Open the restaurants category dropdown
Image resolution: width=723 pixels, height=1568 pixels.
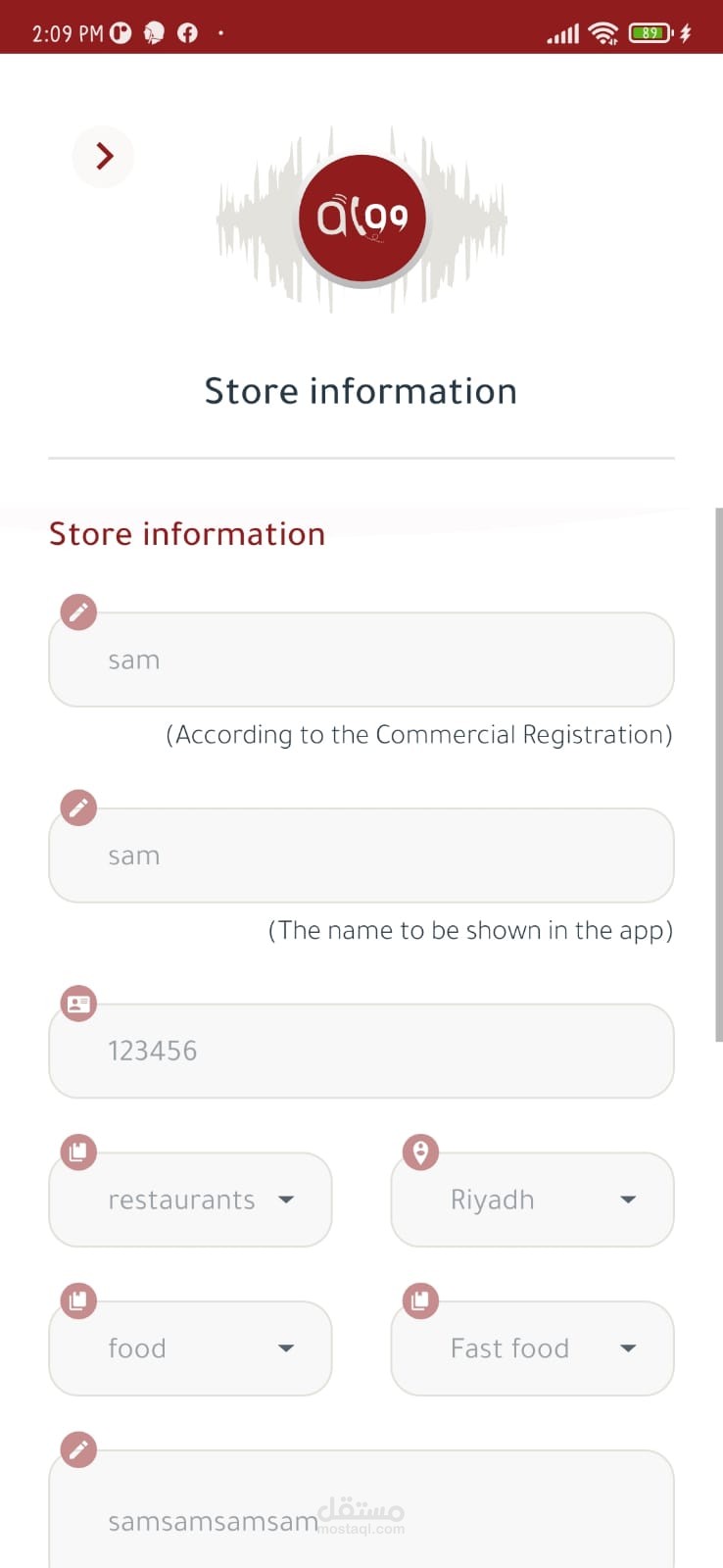[x=190, y=1200]
